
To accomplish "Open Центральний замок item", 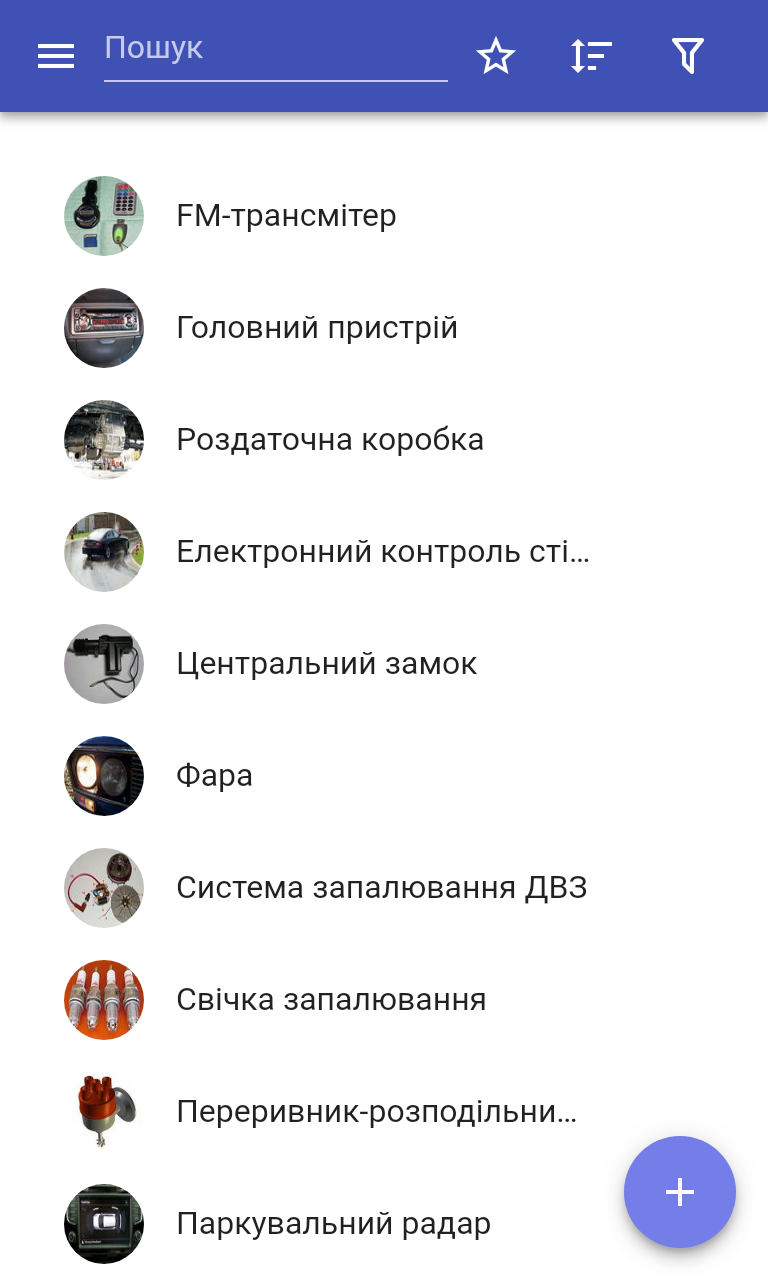I will [327, 664].
